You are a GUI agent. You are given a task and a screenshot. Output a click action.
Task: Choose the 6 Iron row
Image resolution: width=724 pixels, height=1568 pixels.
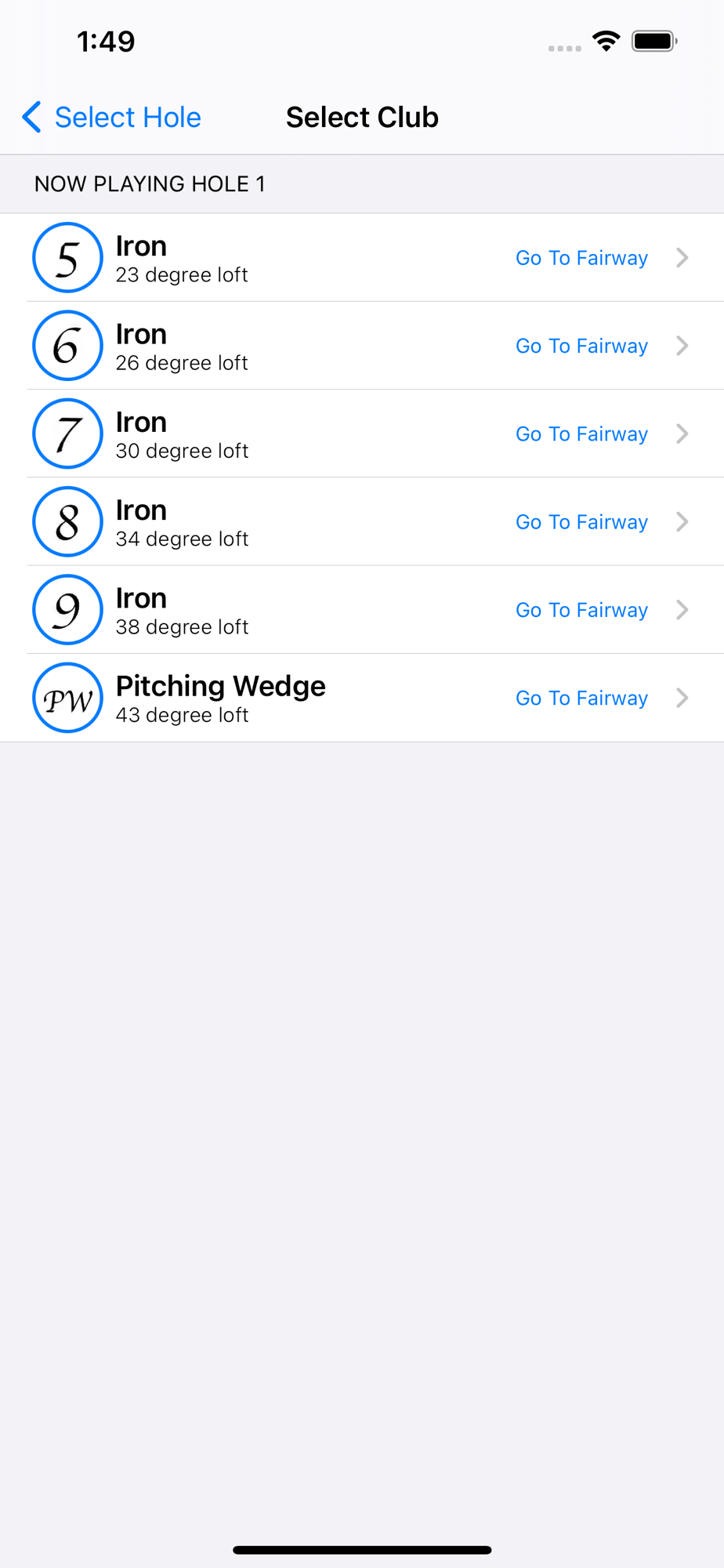tap(362, 346)
